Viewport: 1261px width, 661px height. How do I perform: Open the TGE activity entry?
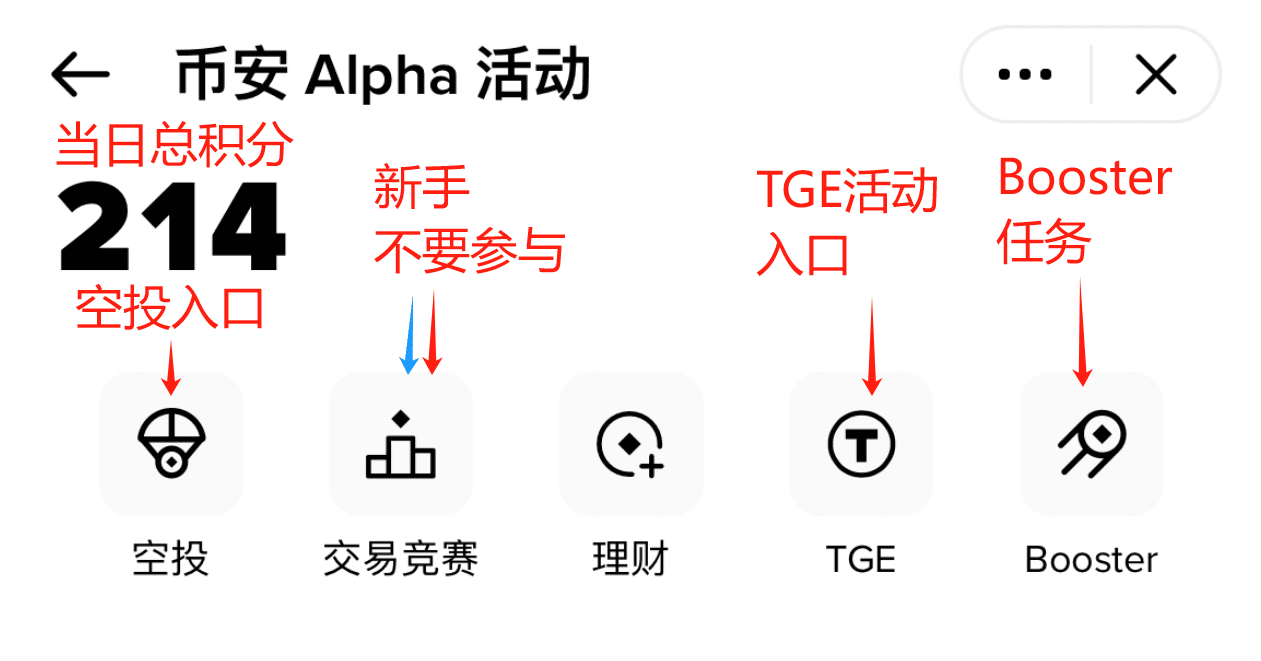pos(861,444)
